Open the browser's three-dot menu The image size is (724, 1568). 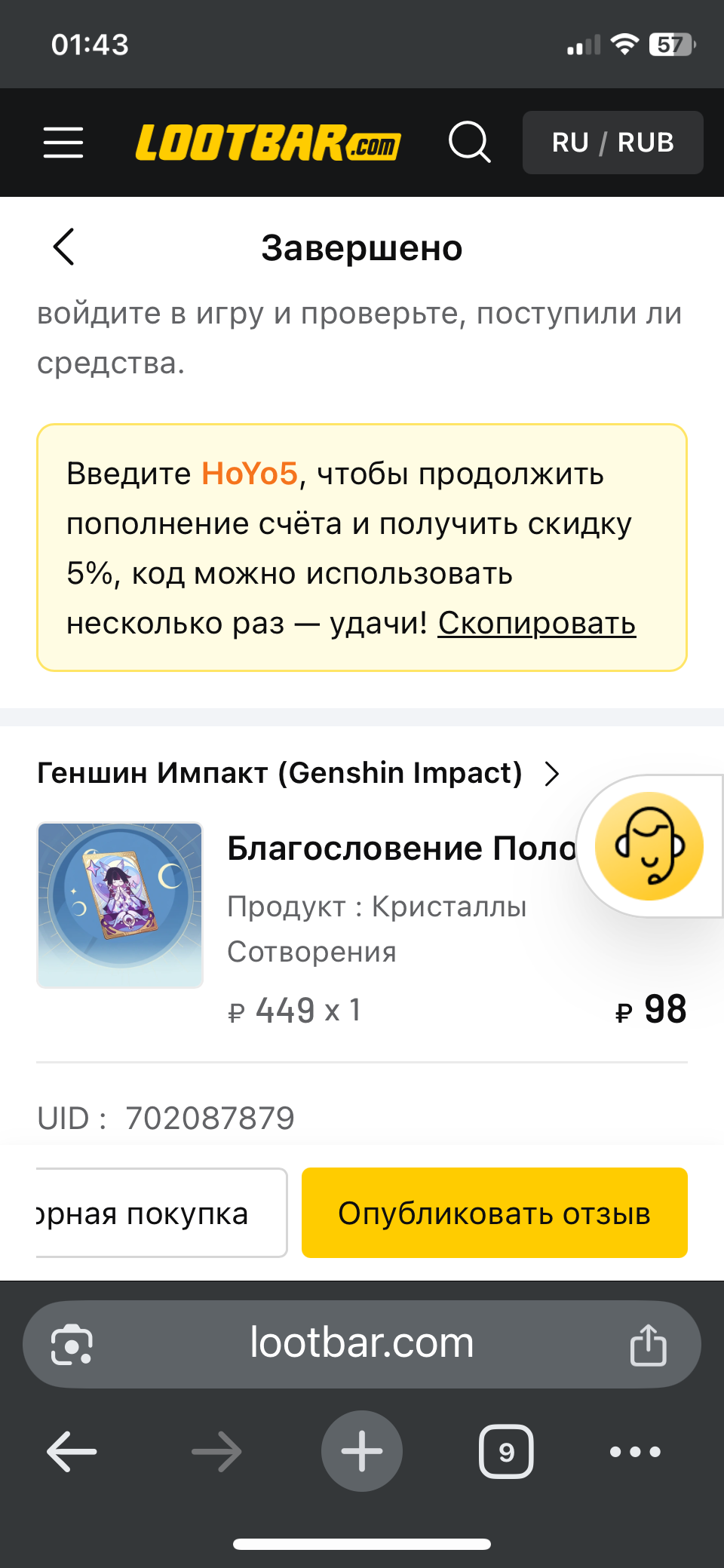pos(635,1451)
